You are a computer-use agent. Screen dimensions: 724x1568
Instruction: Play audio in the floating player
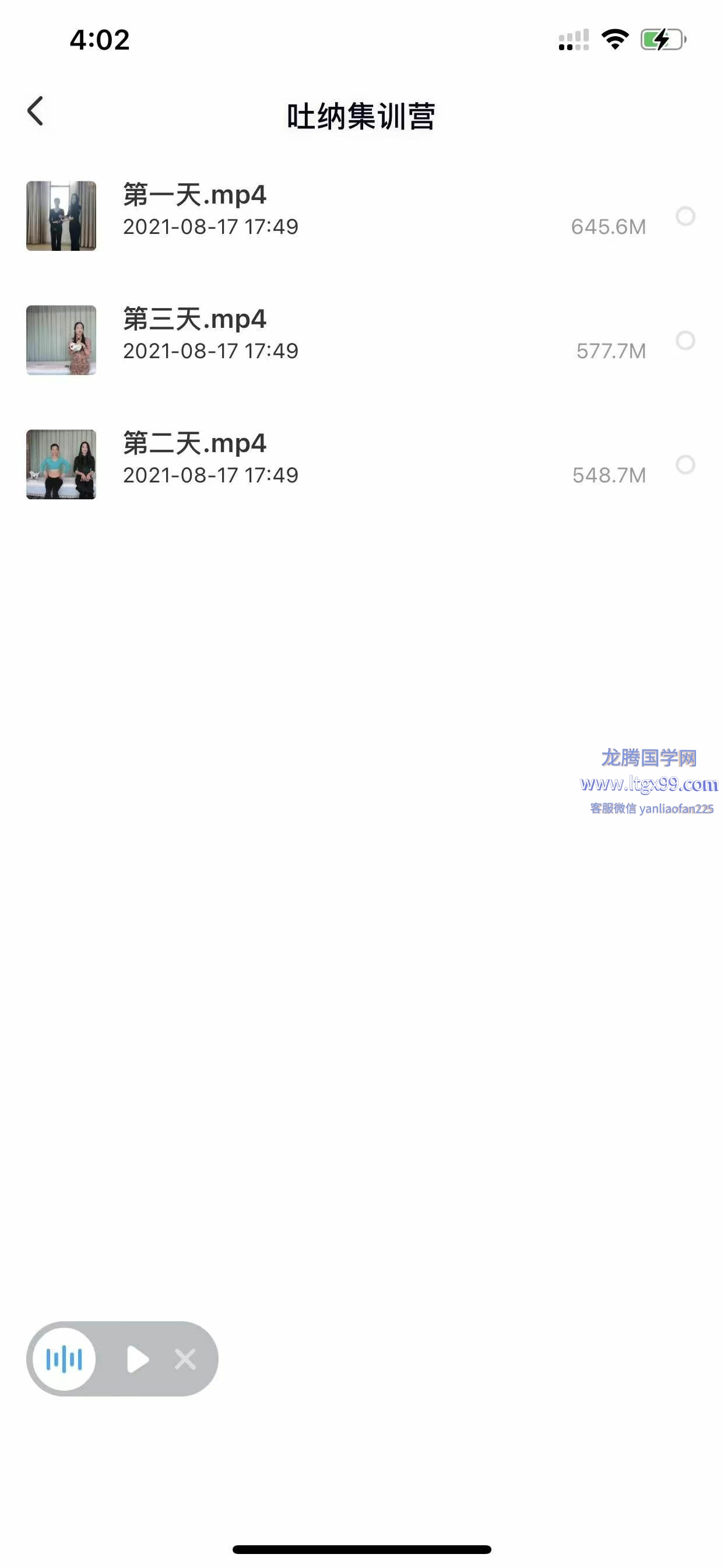[x=138, y=1359]
